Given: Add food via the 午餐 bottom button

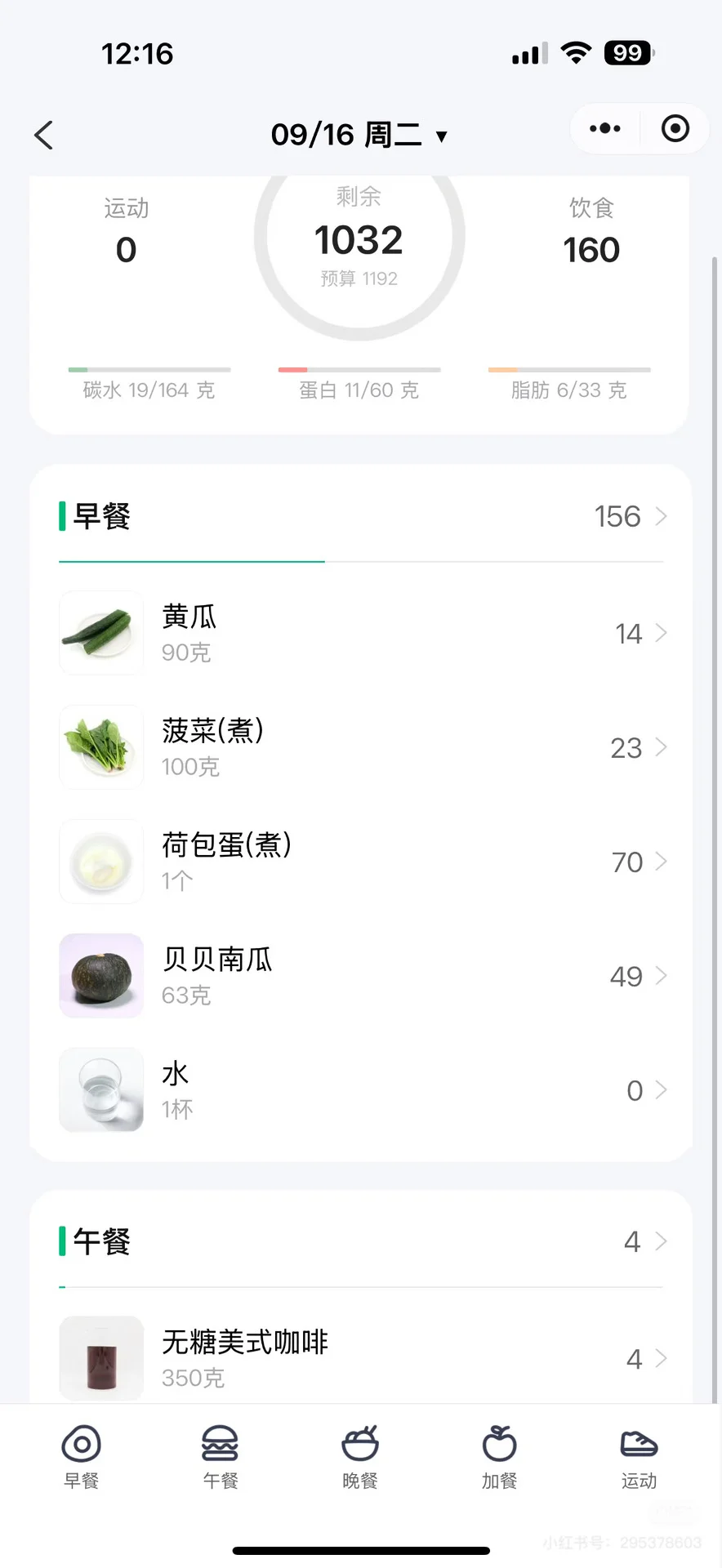Looking at the screenshot, I should click(221, 1456).
